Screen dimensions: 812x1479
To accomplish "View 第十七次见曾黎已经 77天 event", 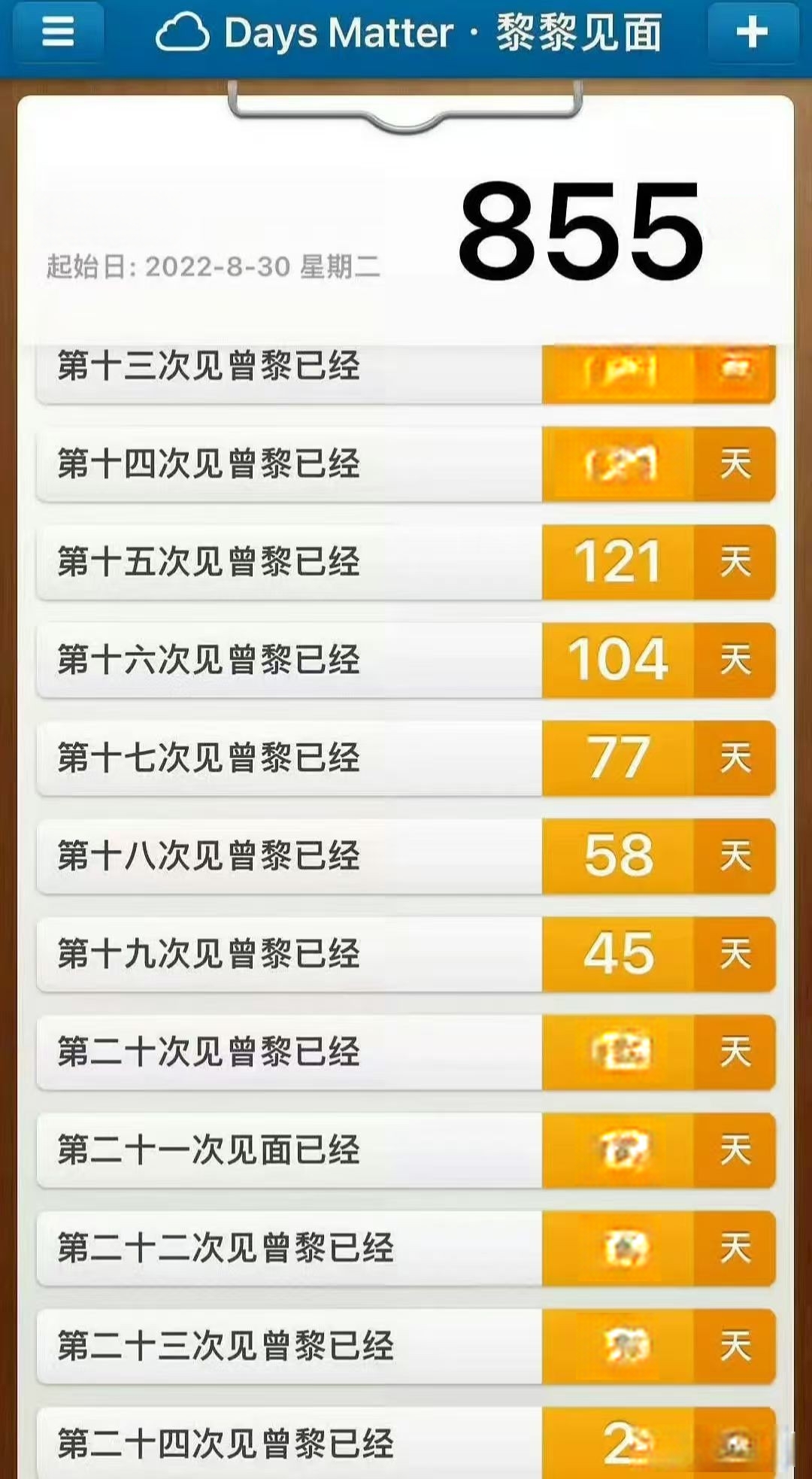I will coord(406,758).
